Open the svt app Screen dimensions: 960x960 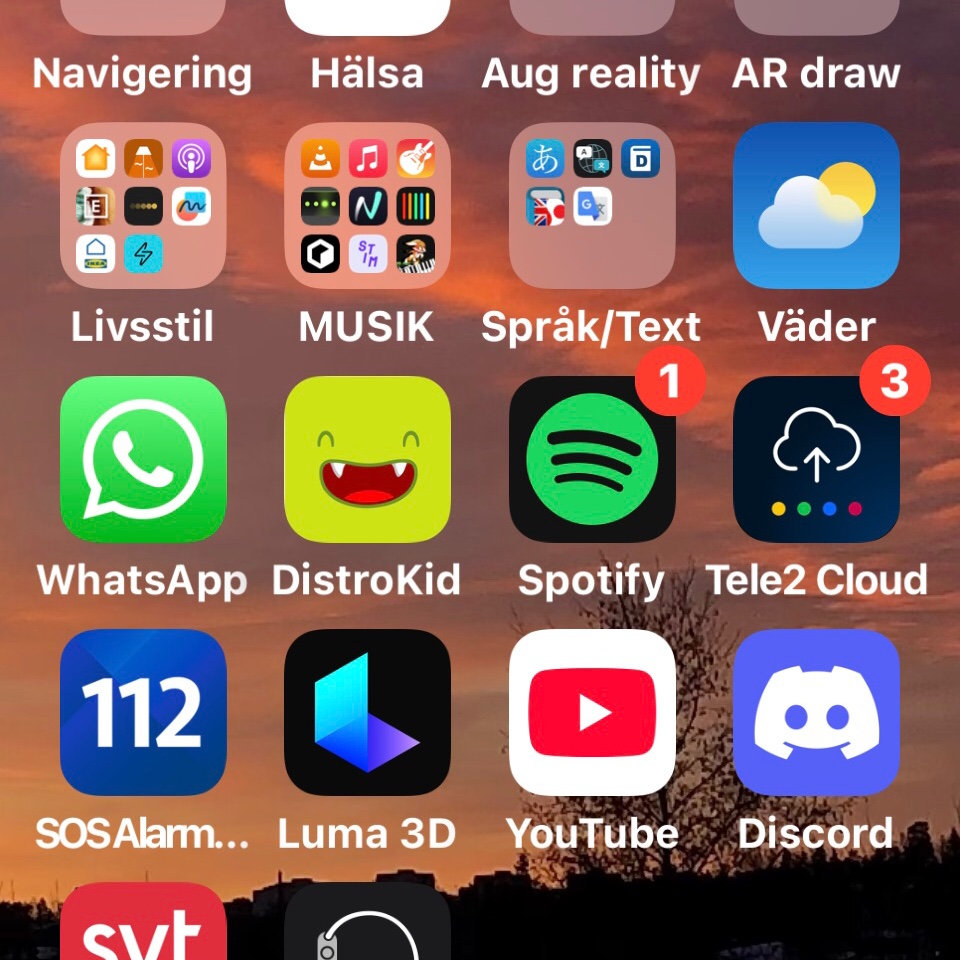click(x=143, y=925)
